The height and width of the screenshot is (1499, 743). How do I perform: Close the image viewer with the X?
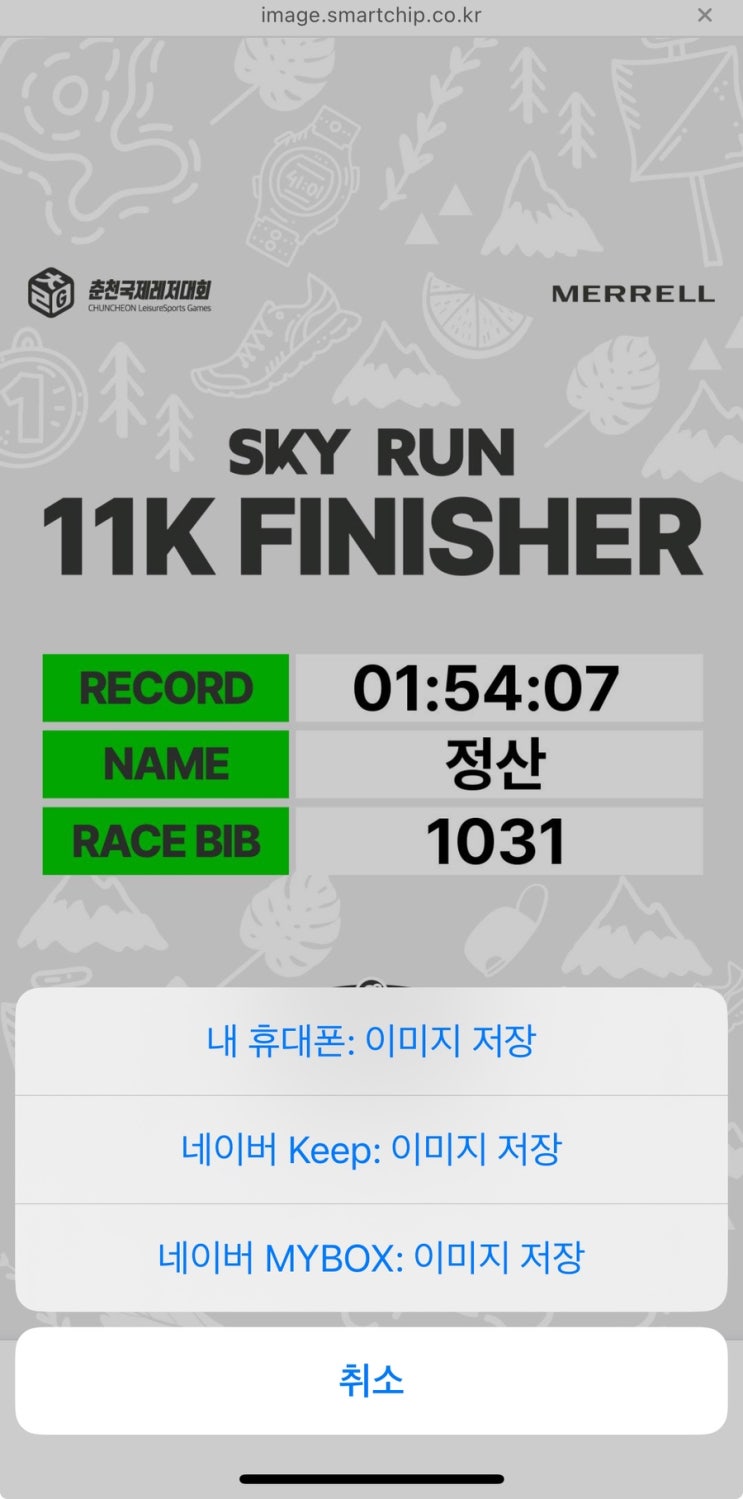coord(705,15)
